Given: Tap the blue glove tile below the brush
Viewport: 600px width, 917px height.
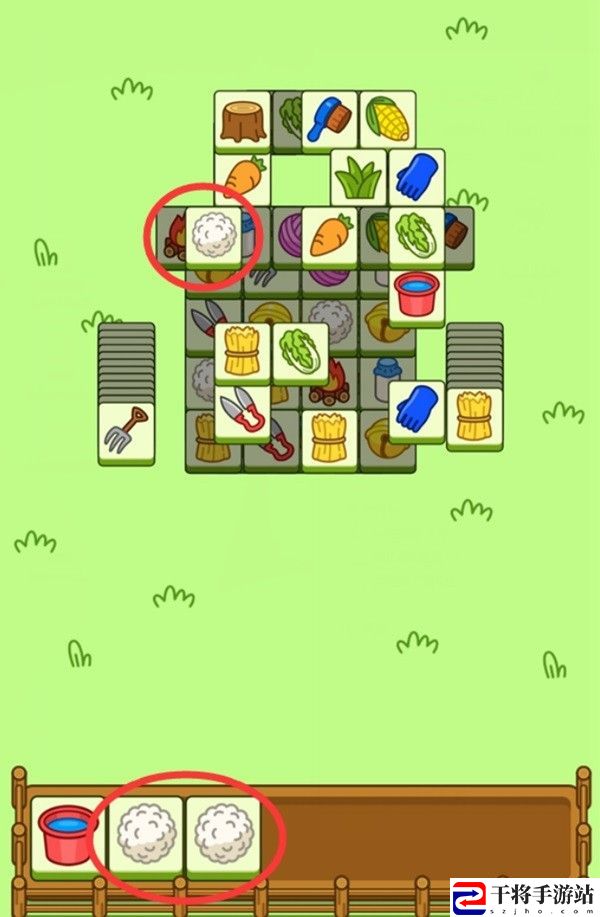Looking at the screenshot, I should (416, 177).
